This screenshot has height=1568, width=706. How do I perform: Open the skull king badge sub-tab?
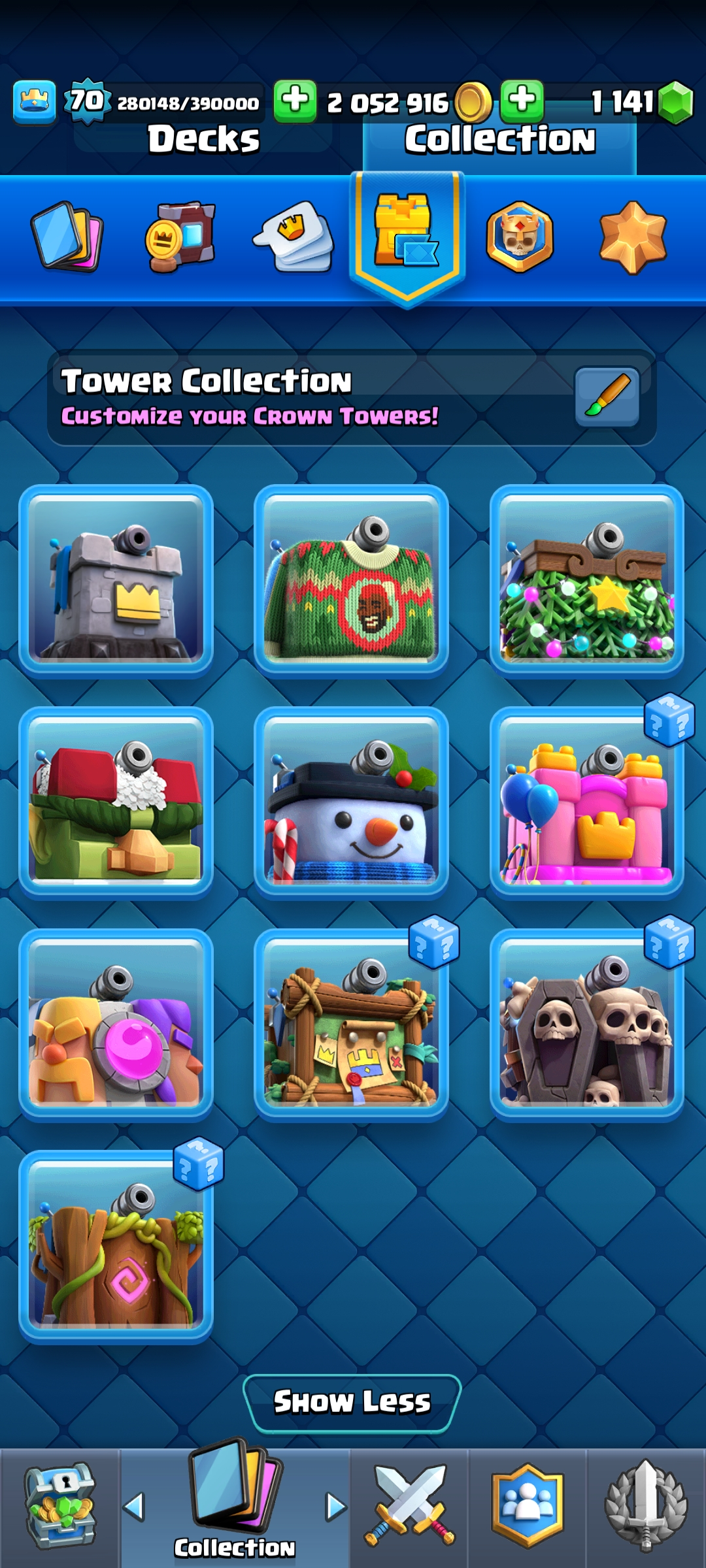[x=520, y=237]
